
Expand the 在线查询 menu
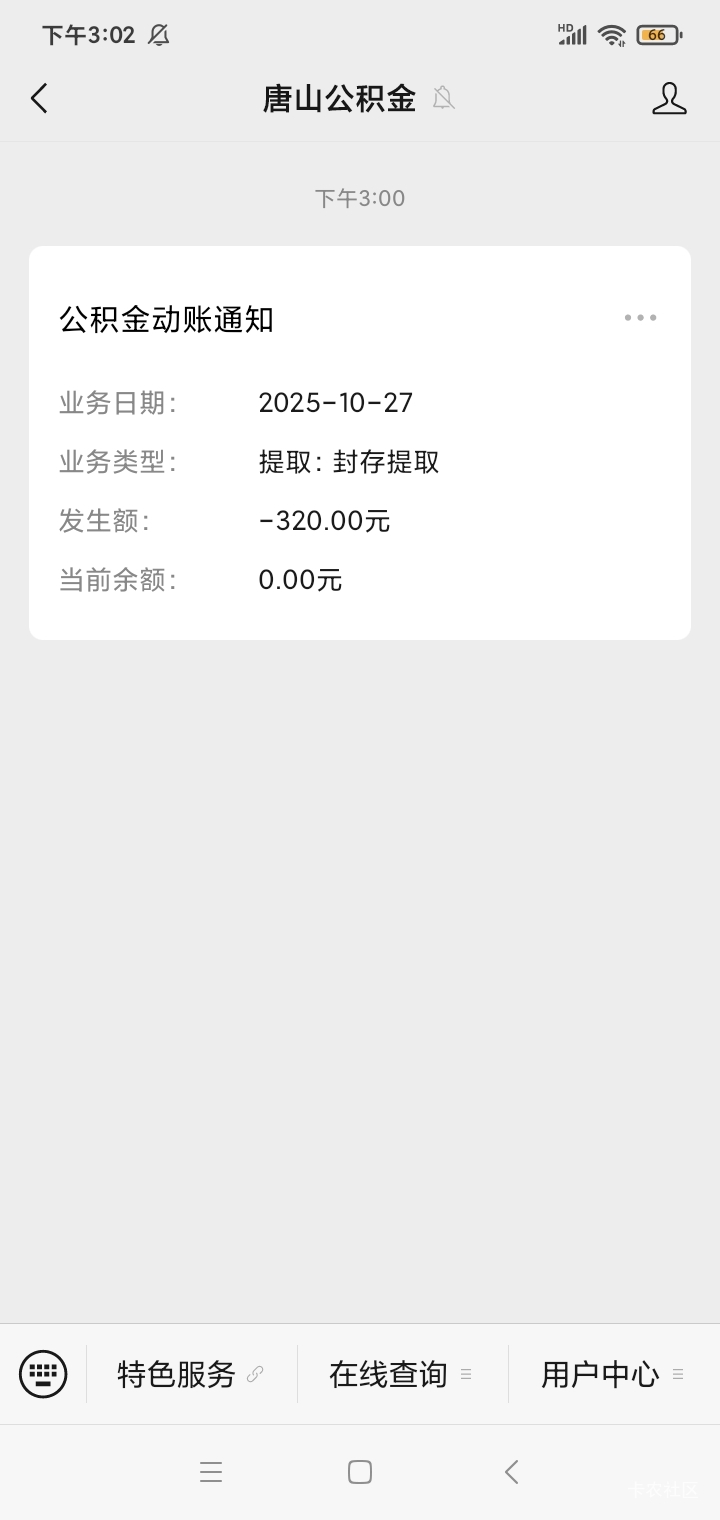400,1374
